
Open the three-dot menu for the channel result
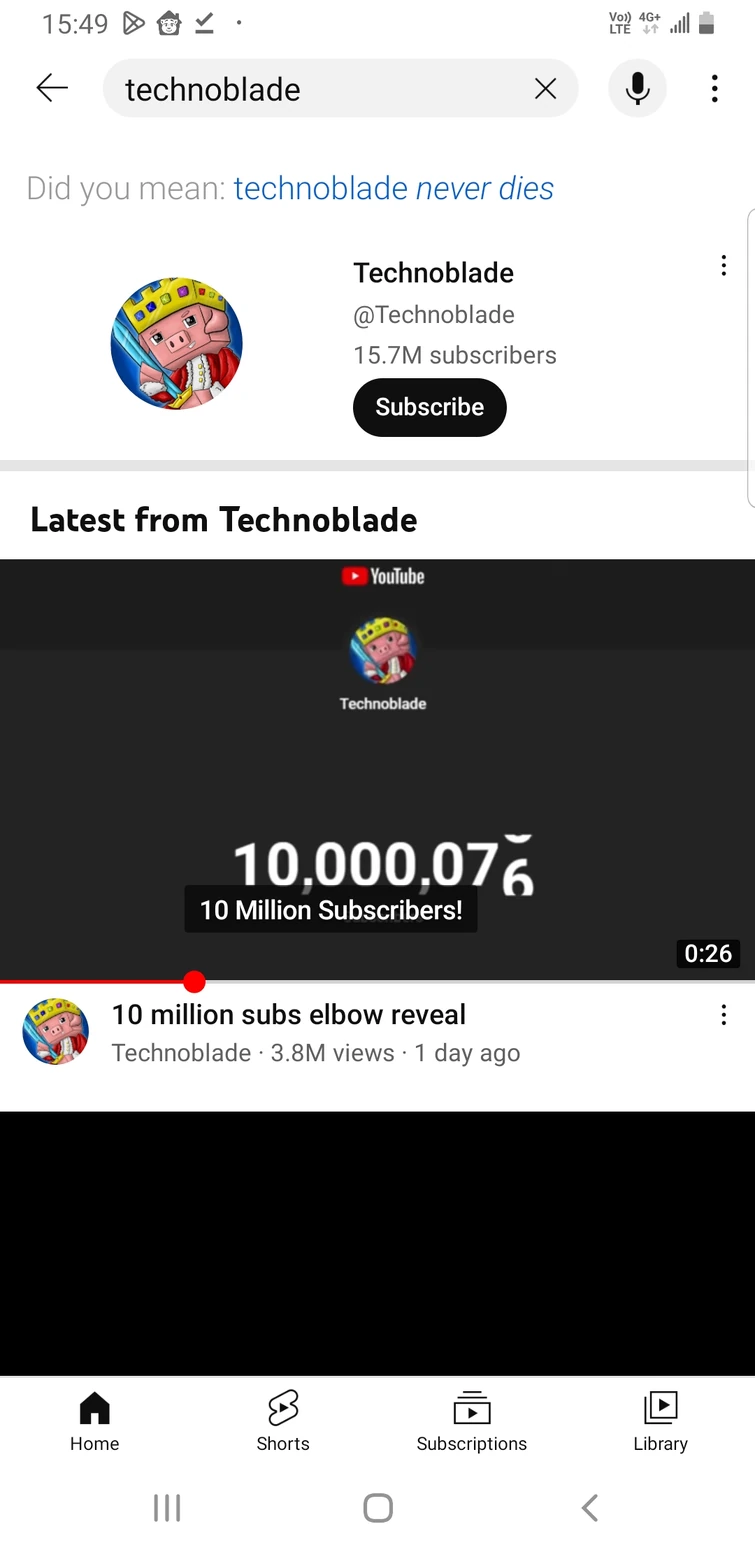[x=723, y=265]
